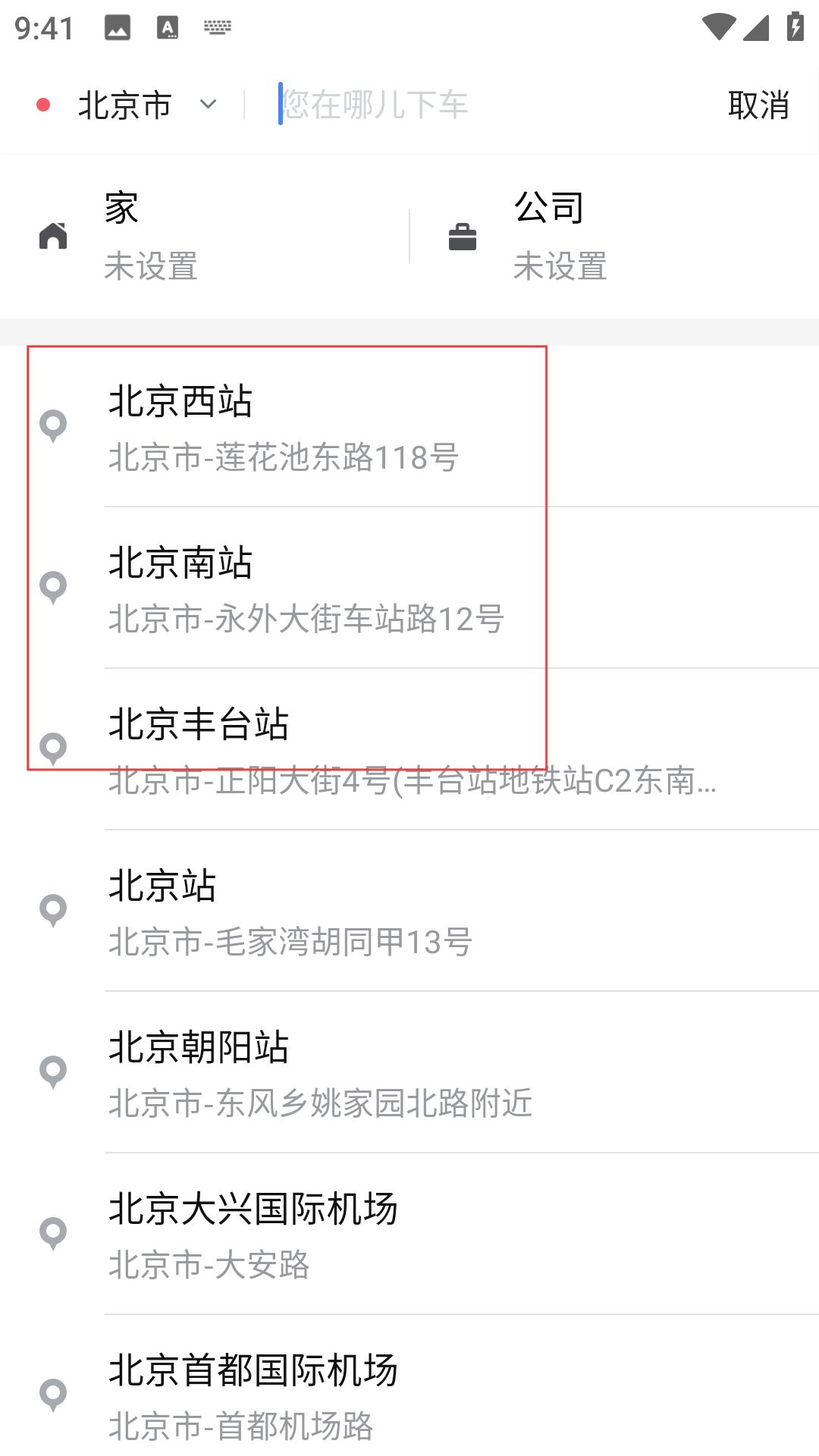Viewport: 819px width, 1456px height.
Task: Select 北京大兴国际机场
Action: click(409, 1234)
